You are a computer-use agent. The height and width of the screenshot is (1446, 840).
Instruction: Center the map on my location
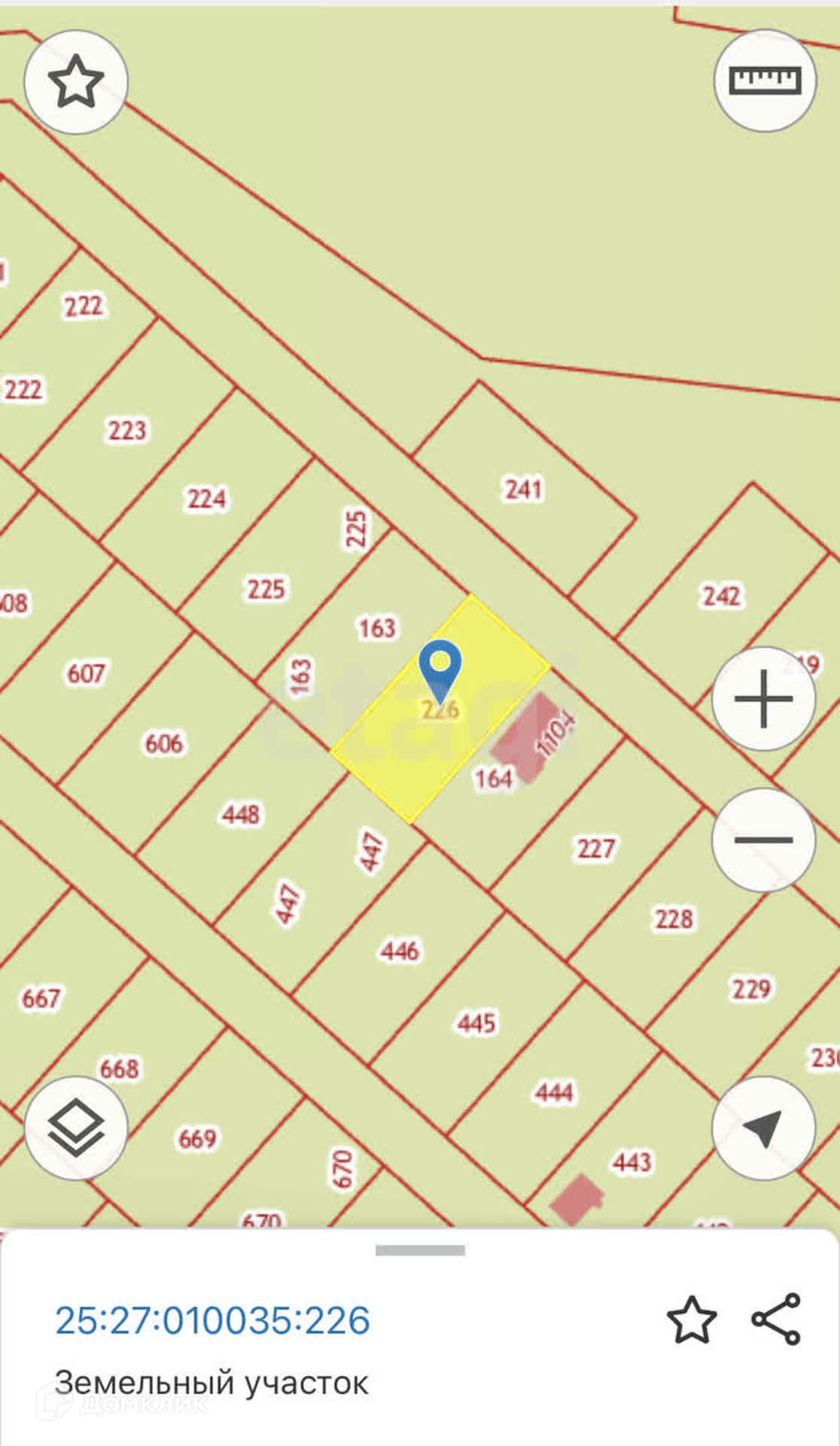click(x=764, y=1127)
